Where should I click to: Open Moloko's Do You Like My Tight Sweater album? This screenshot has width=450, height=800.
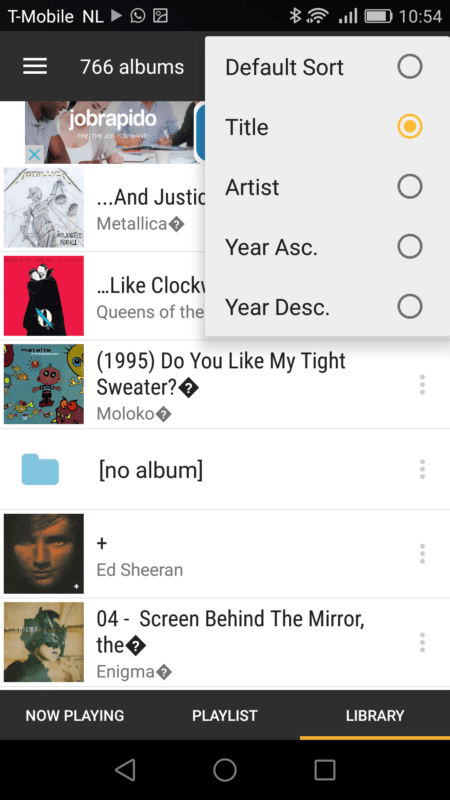point(204,384)
